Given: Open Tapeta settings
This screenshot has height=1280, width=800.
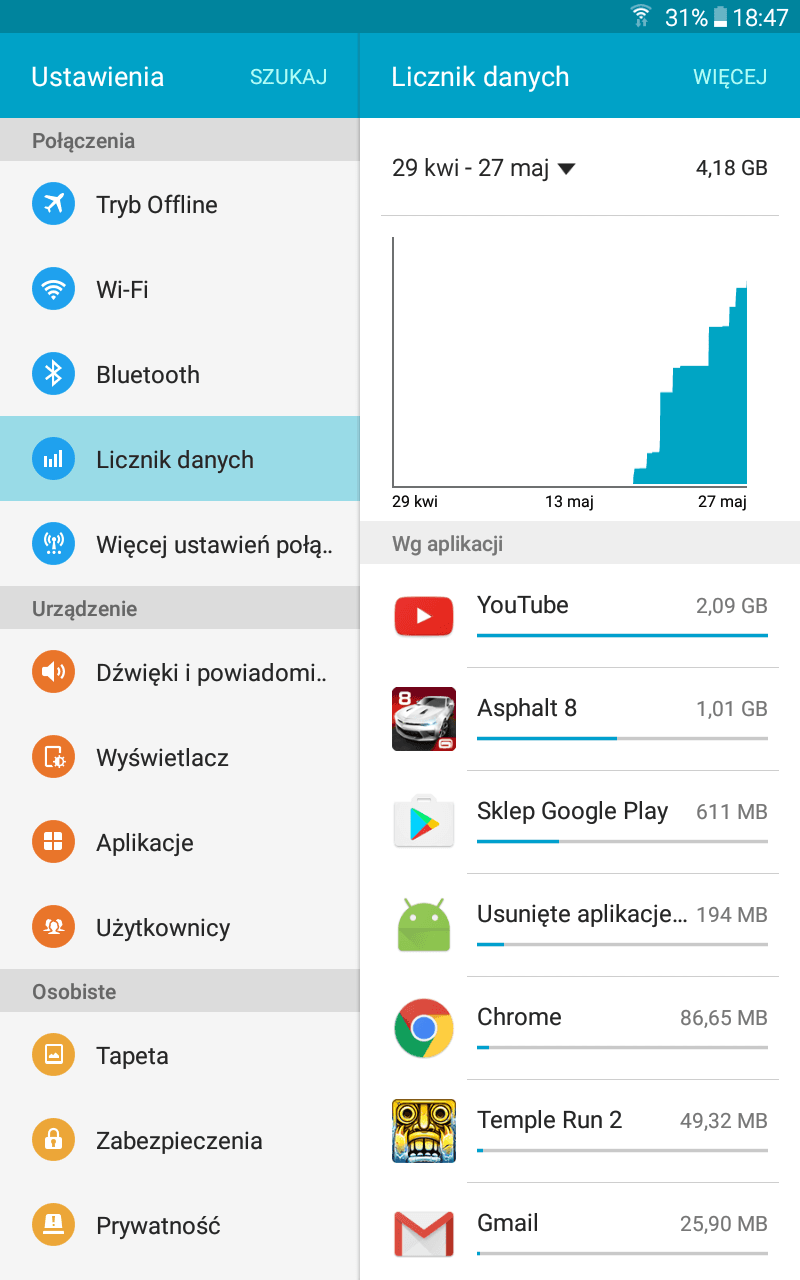Looking at the screenshot, I should 179,1055.
